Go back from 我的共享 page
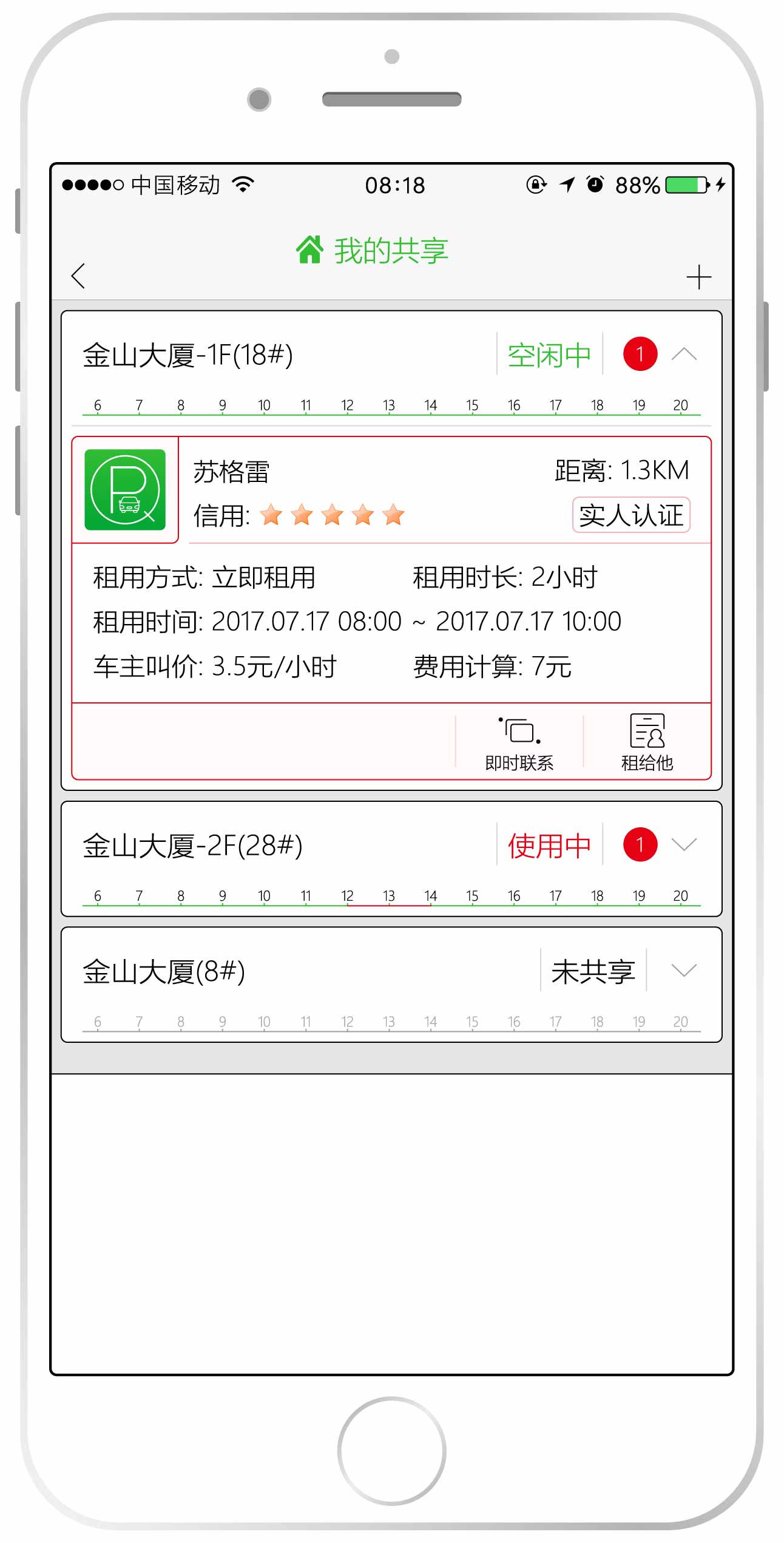784x1543 pixels. (78, 276)
